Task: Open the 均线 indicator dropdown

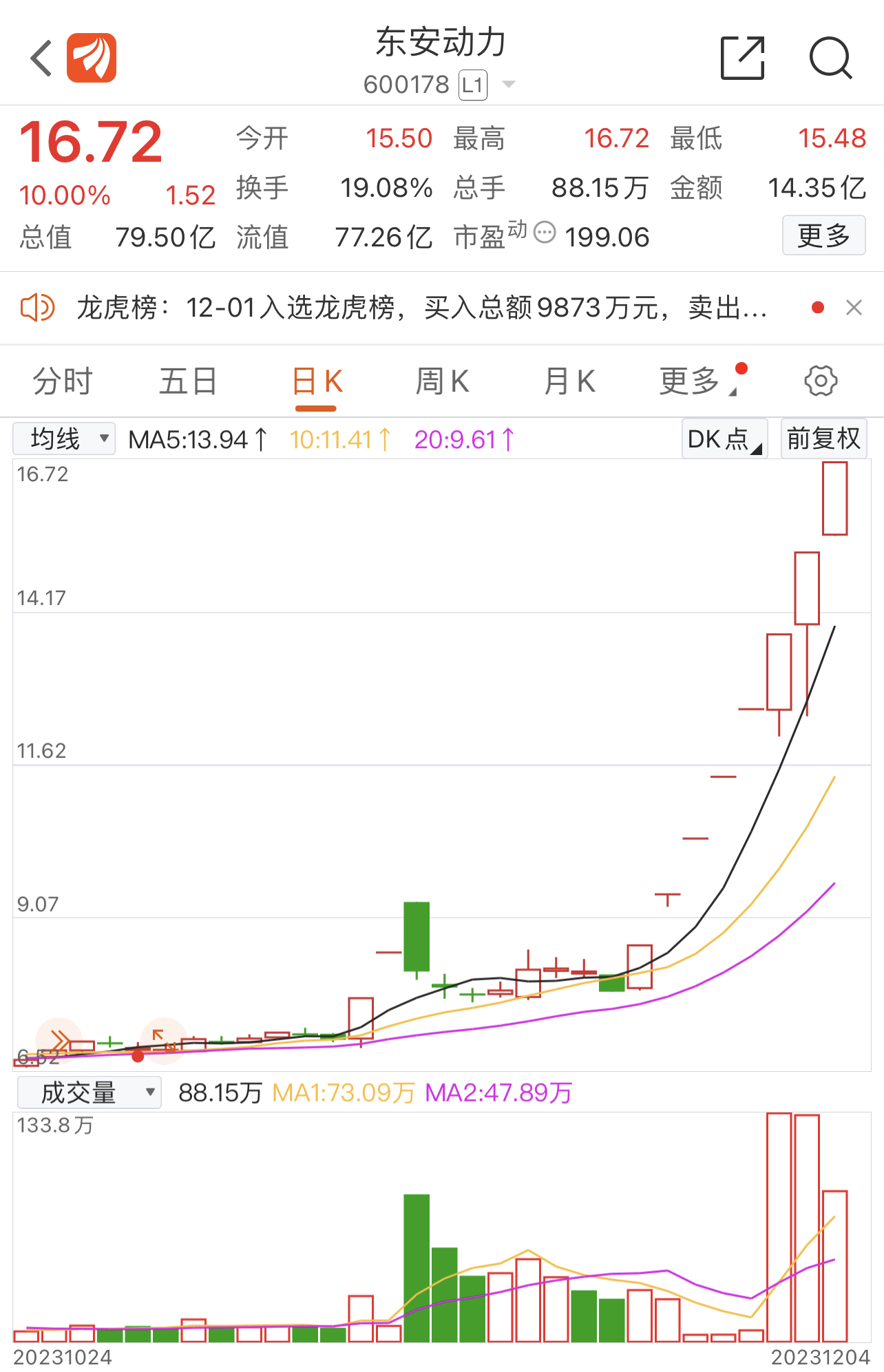Action: pyautogui.click(x=64, y=439)
